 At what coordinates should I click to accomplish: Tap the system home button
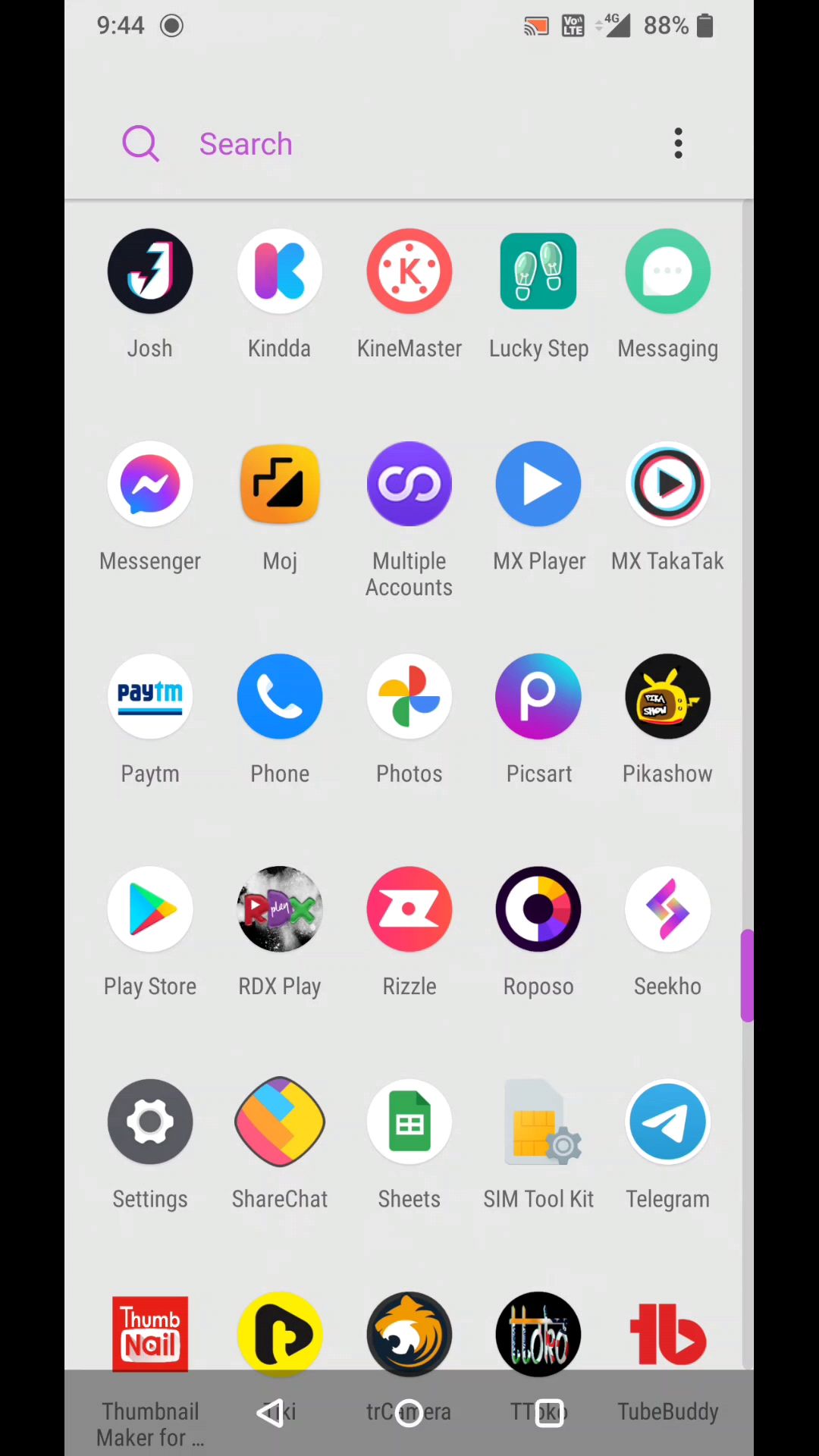pyautogui.click(x=409, y=1413)
